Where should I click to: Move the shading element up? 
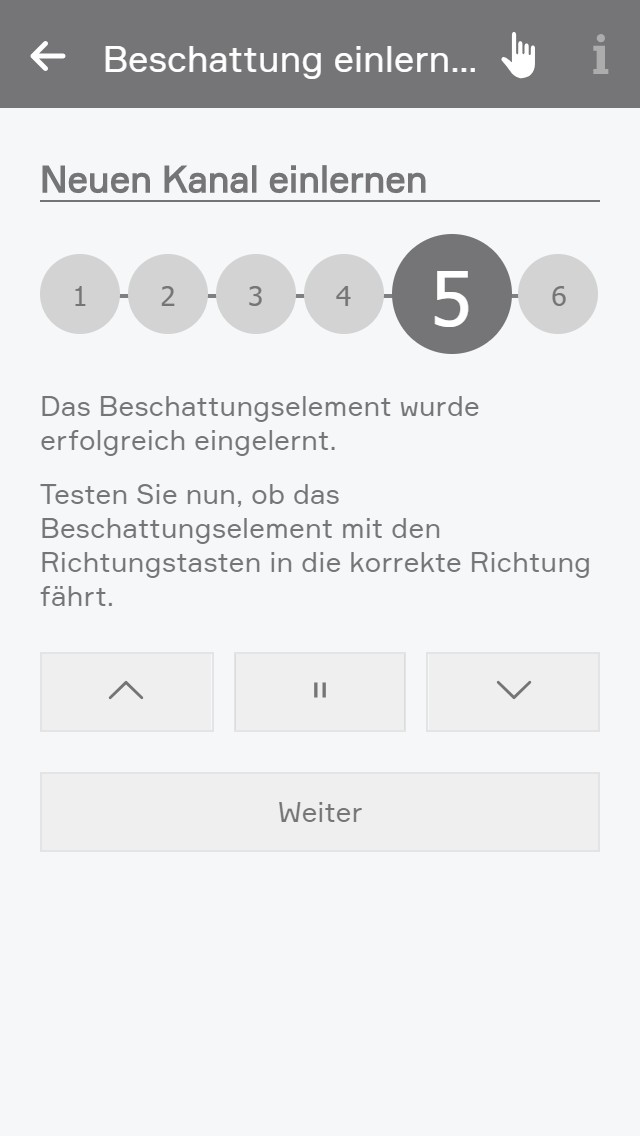127,691
